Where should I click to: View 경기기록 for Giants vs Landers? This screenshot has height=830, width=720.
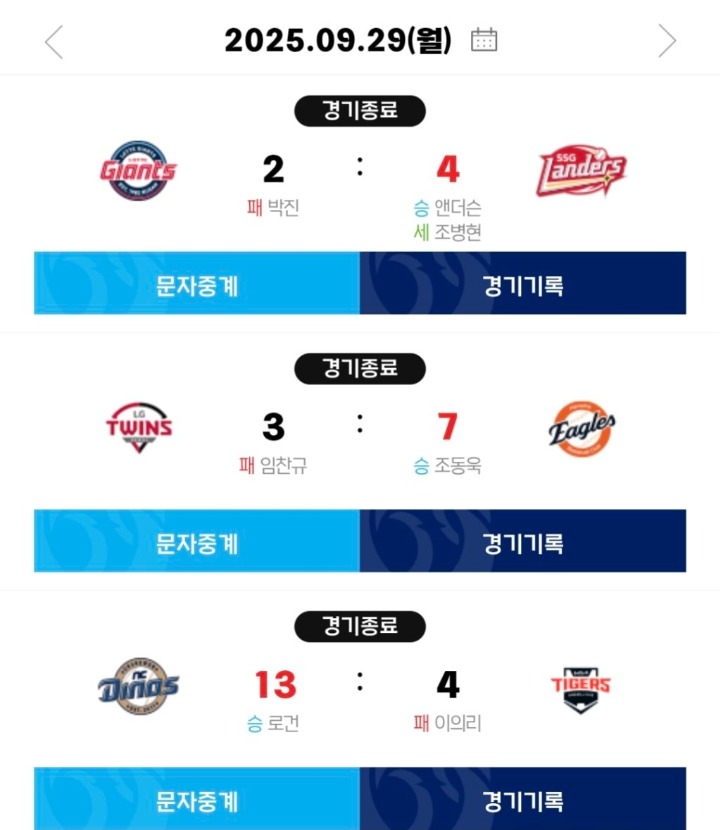(x=523, y=285)
